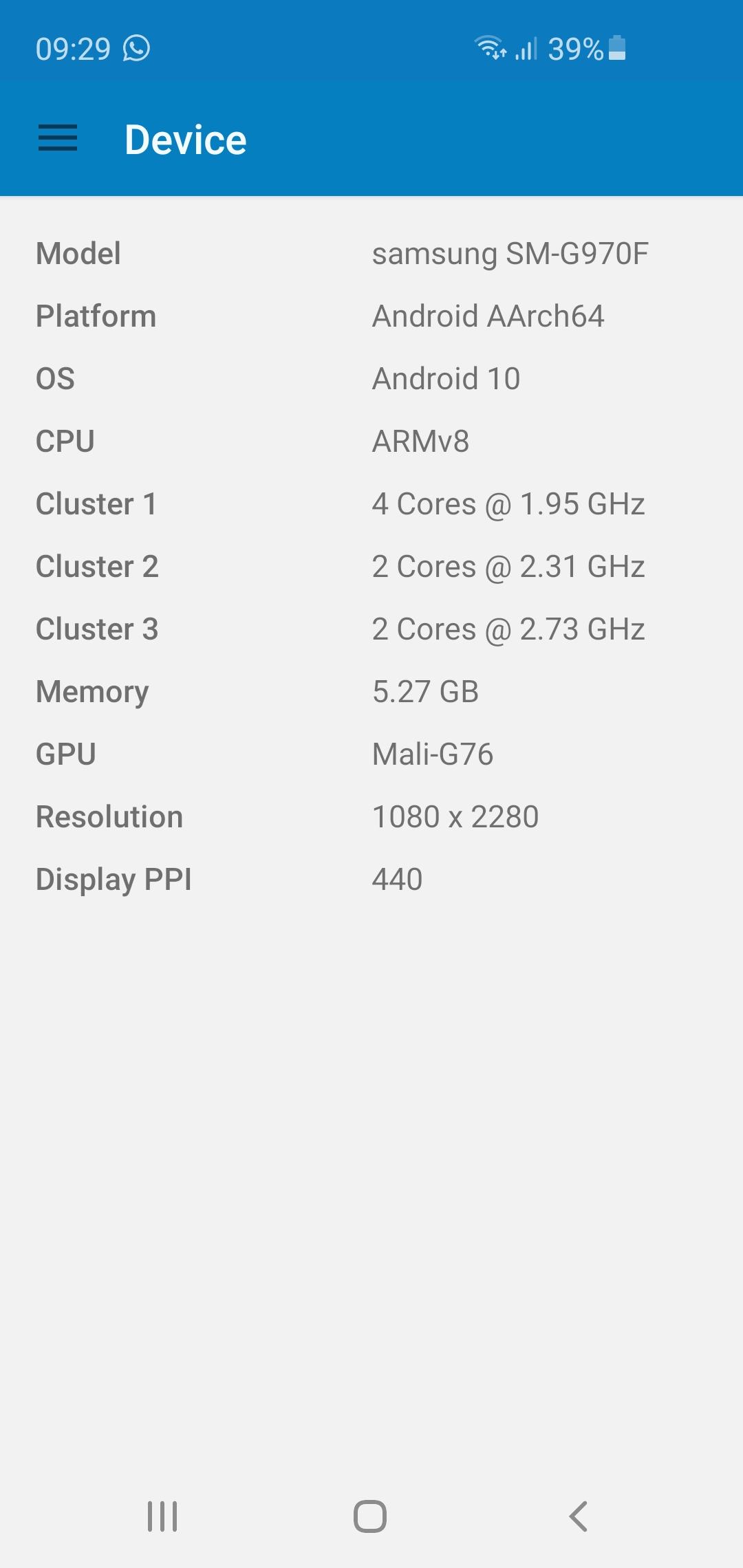Image resolution: width=743 pixels, height=1568 pixels.
Task: Open the hamburger navigation drawer menu
Action: pyautogui.click(x=58, y=138)
